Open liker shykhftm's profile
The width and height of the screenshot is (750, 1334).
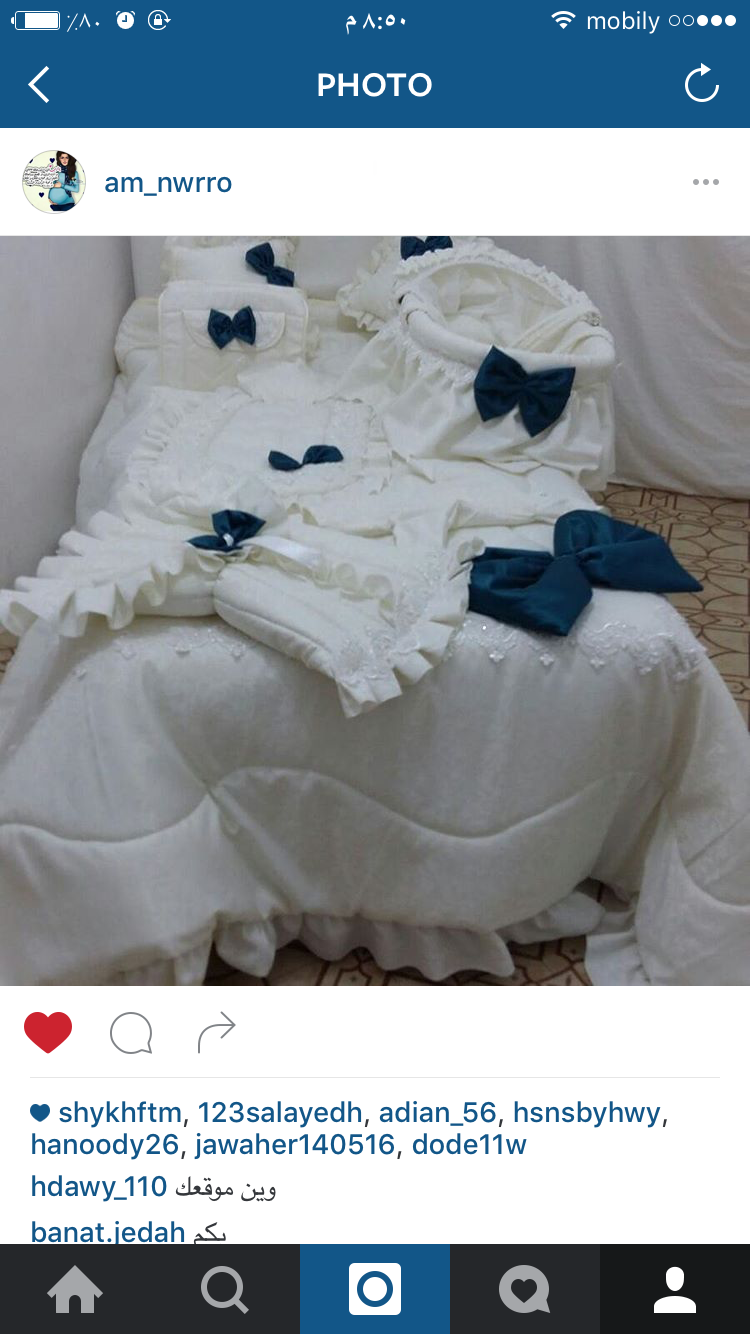120,1112
